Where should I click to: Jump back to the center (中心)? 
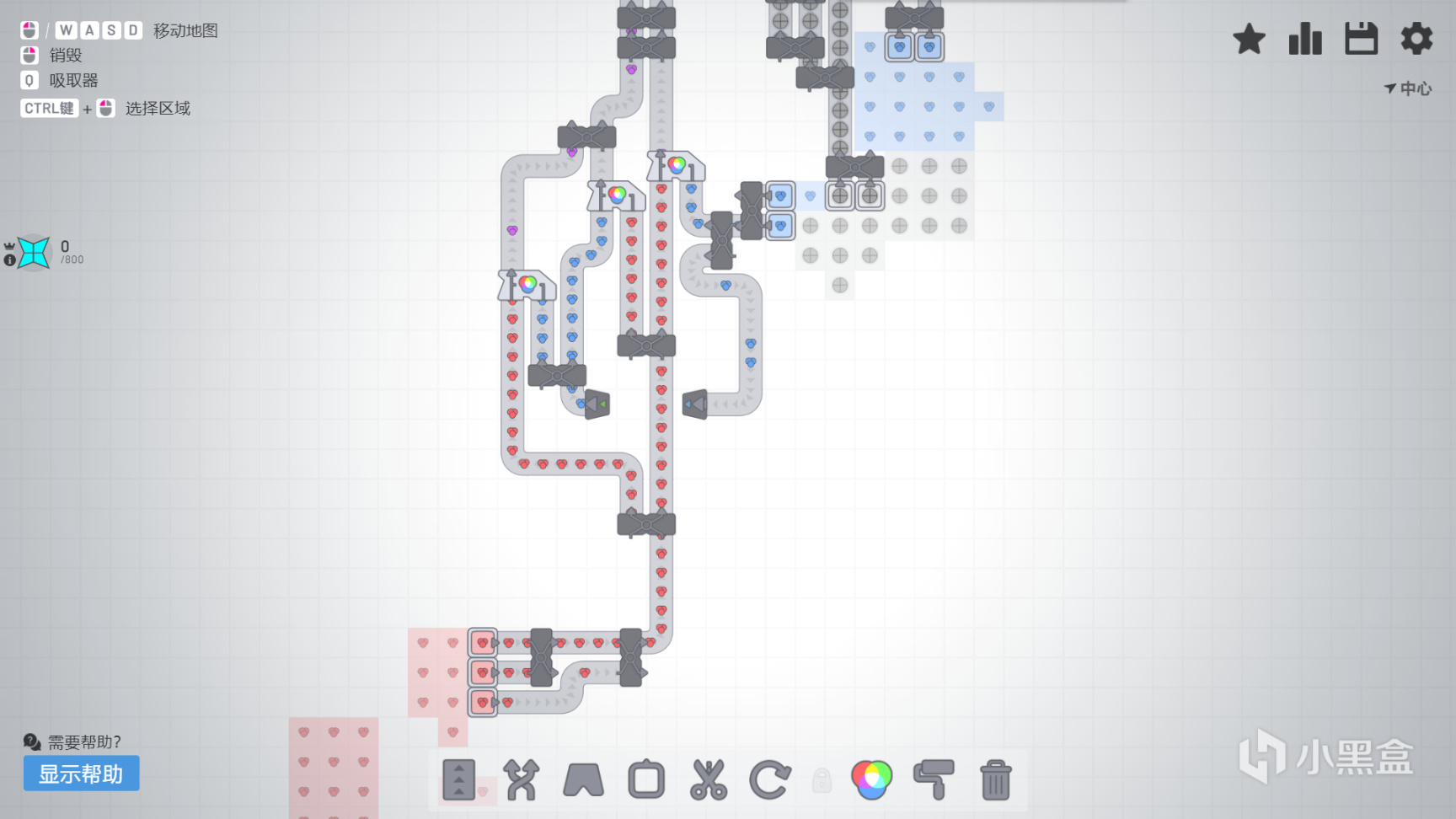(1408, 88)
